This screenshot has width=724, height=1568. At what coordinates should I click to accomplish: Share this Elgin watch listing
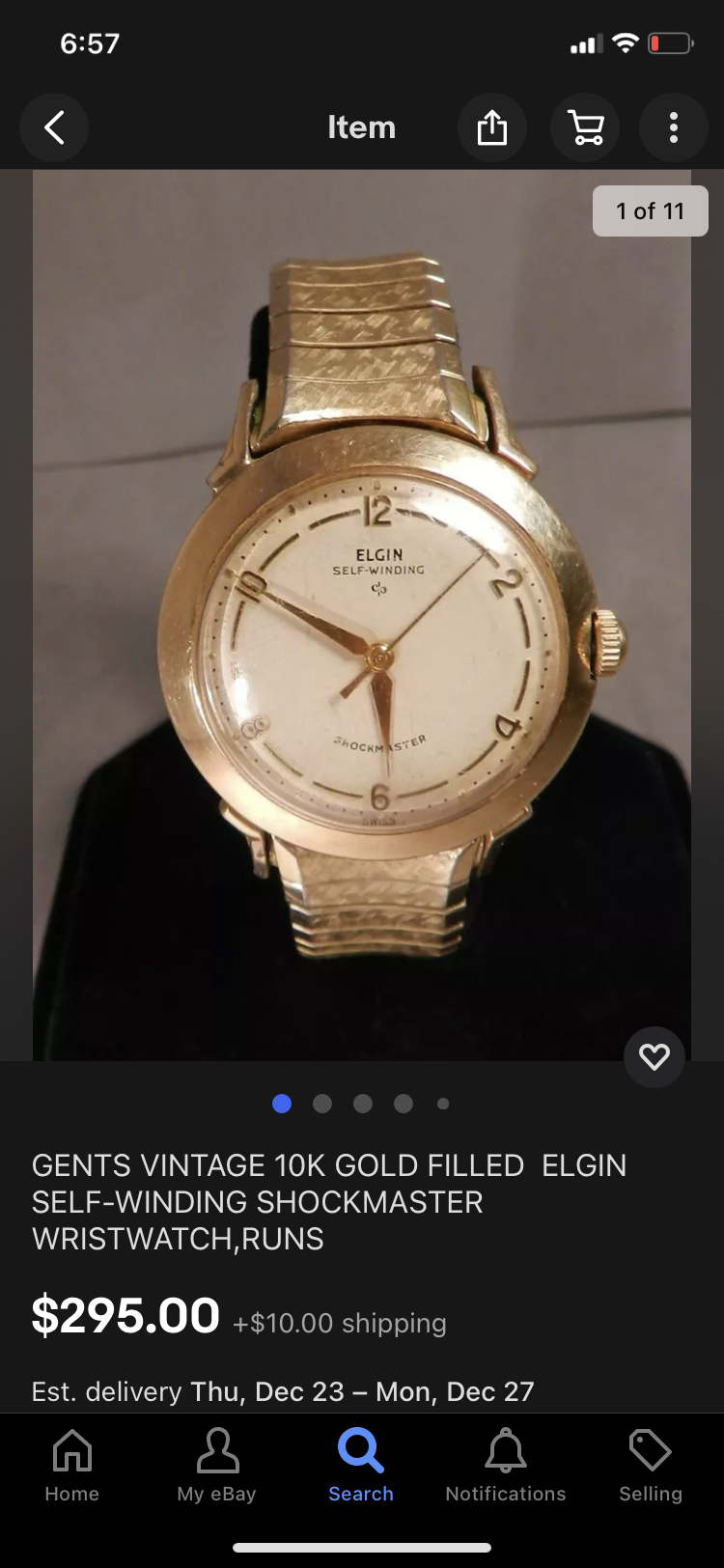(491, 127)
